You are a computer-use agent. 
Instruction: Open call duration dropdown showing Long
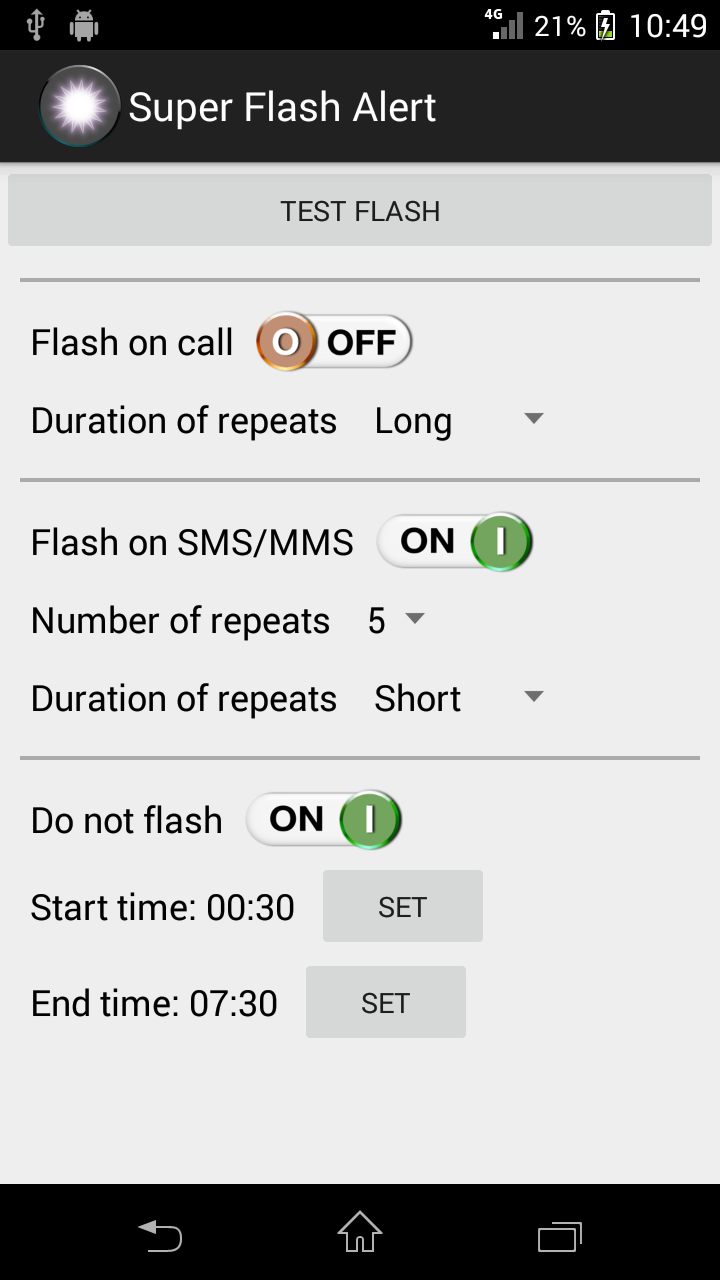pyautogui.click(x=458, y=421)
